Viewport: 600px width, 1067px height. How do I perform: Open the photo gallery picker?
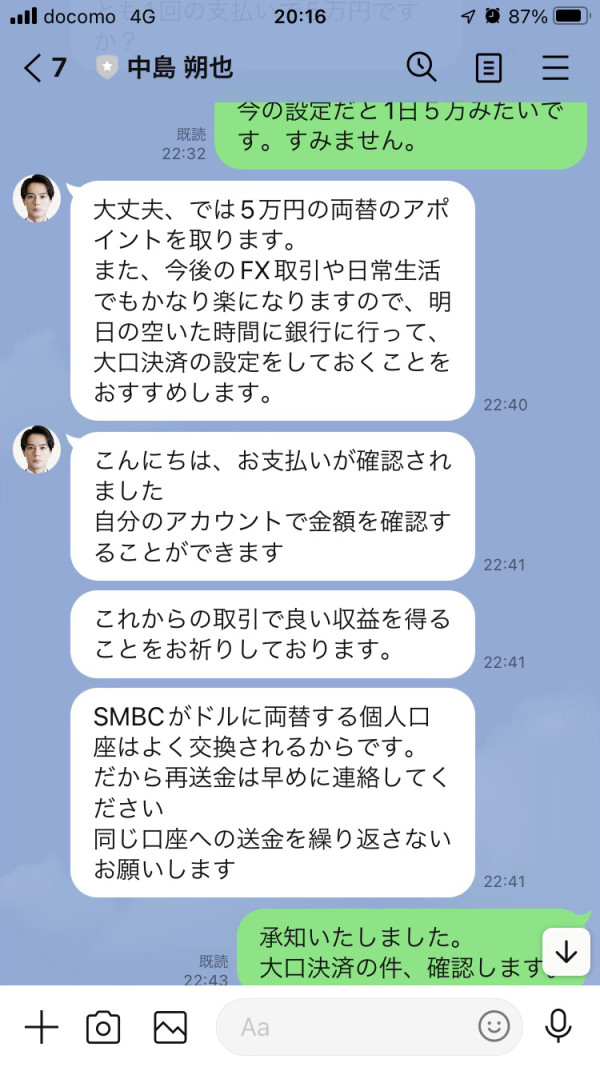point(170,1027)
